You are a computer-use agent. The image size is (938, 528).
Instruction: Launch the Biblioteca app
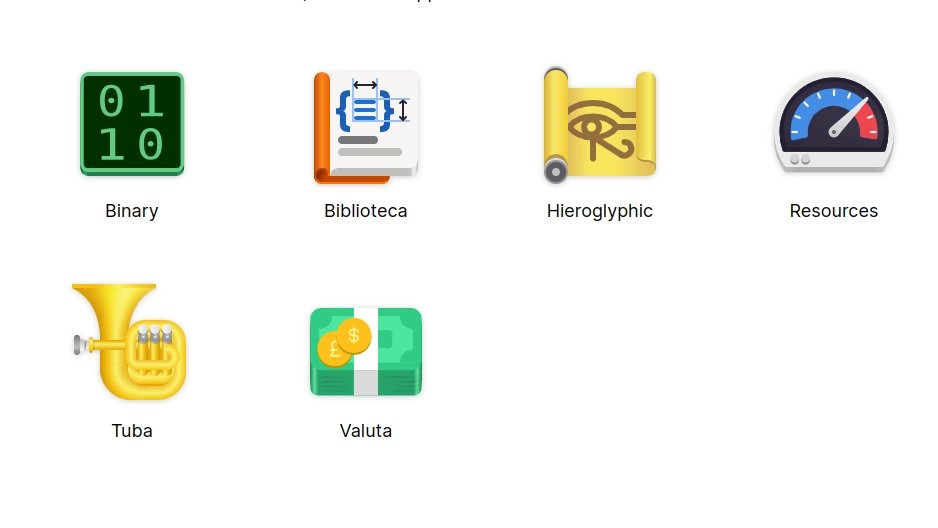click(366, 127)
